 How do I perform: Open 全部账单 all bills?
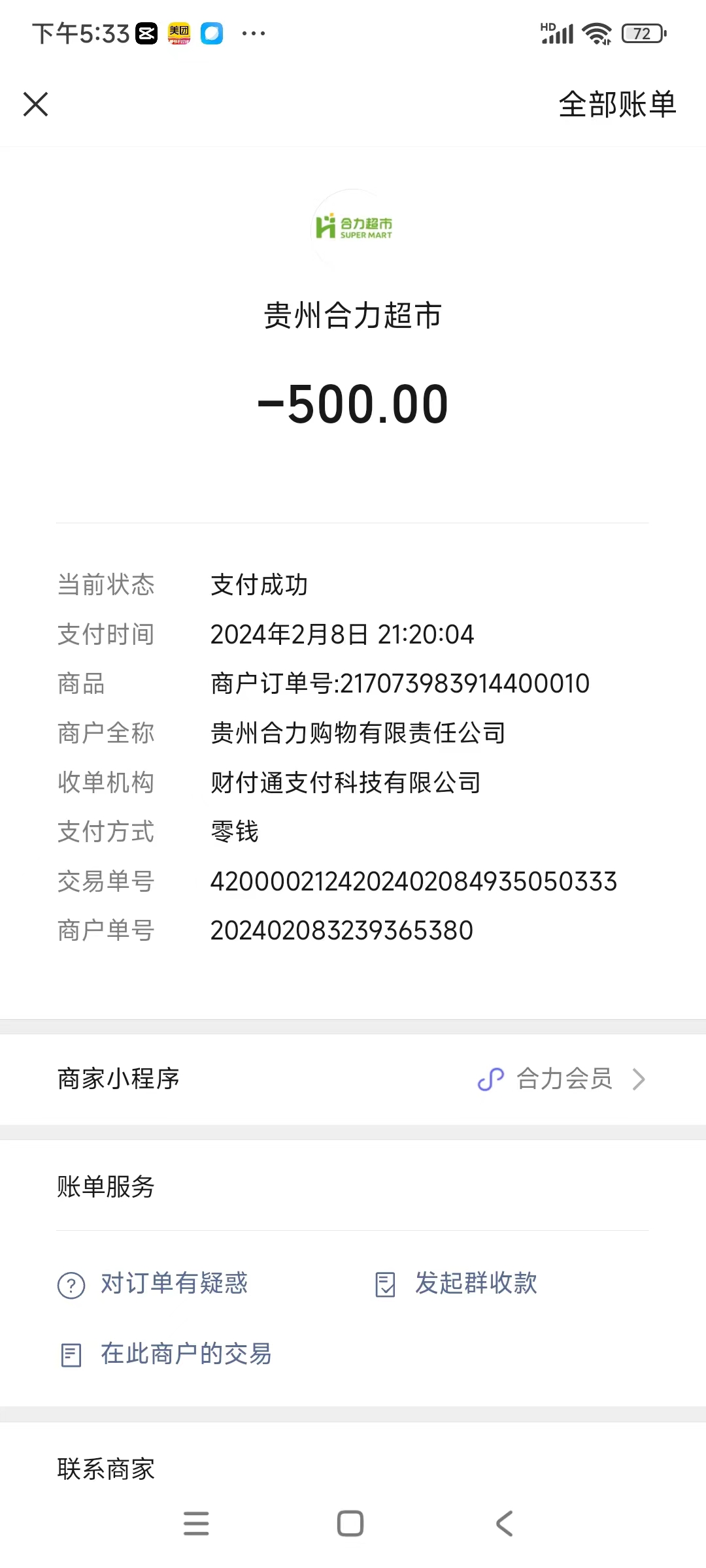point(616,104)
